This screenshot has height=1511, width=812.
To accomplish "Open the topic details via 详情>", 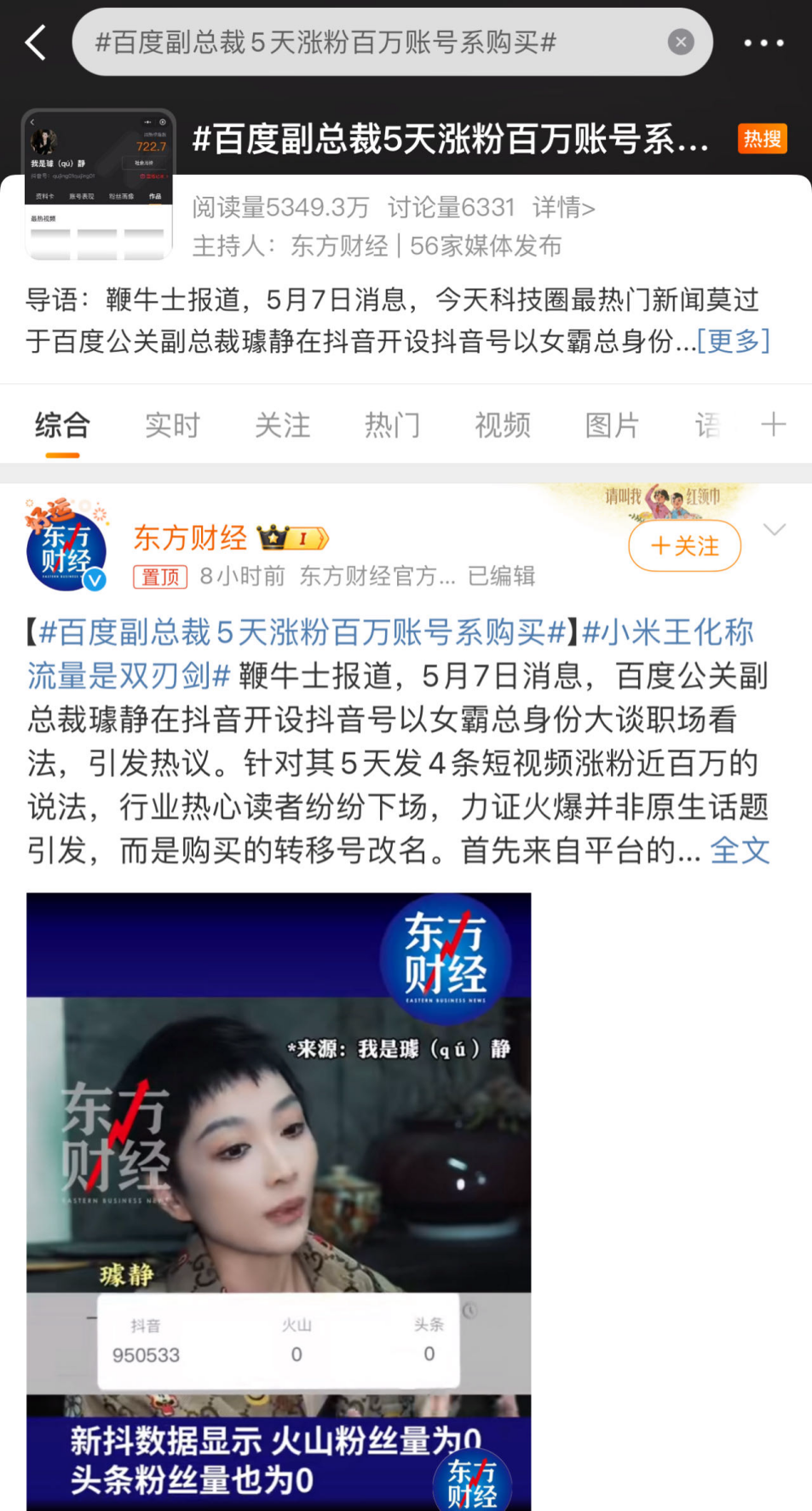I will (563, 207).
